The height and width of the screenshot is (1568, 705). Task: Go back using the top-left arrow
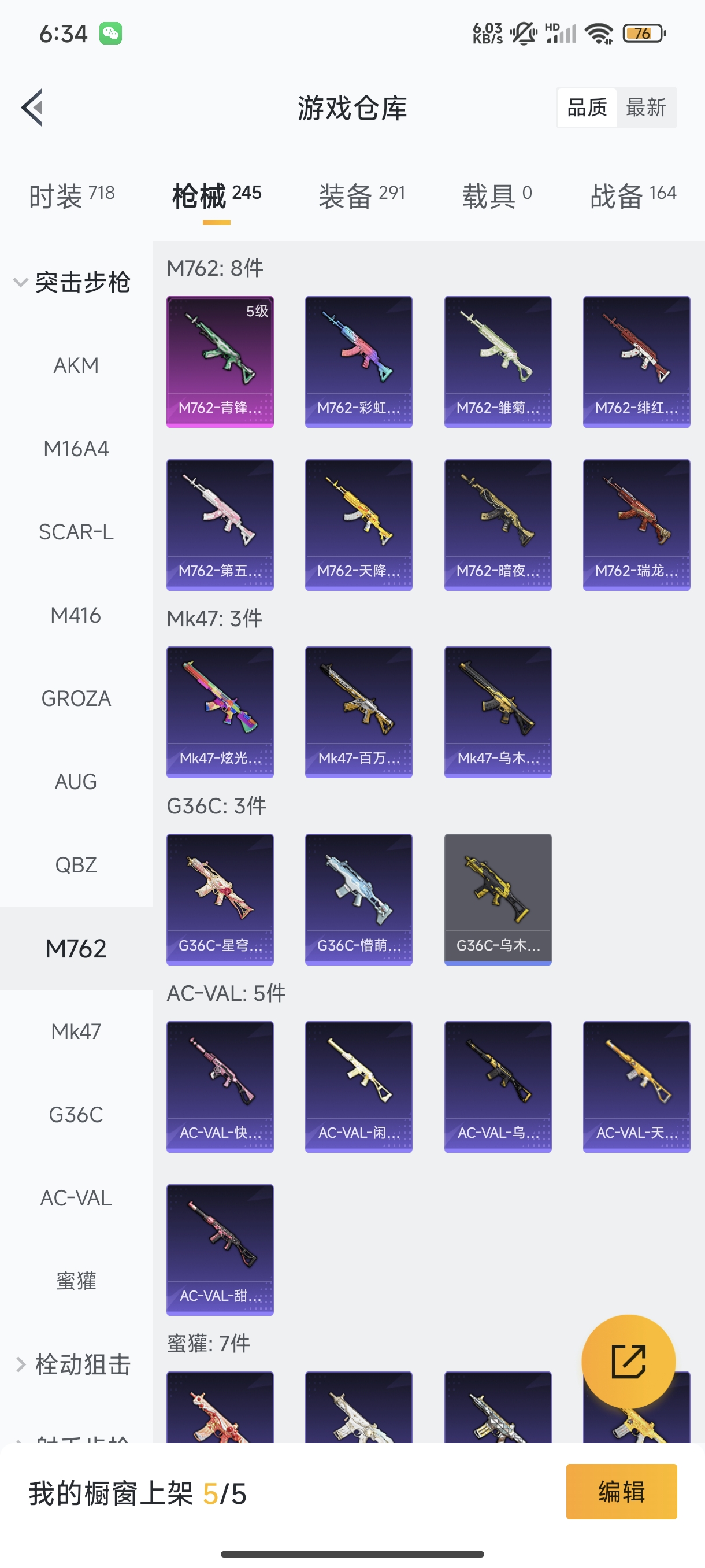[x=32, y=108]
